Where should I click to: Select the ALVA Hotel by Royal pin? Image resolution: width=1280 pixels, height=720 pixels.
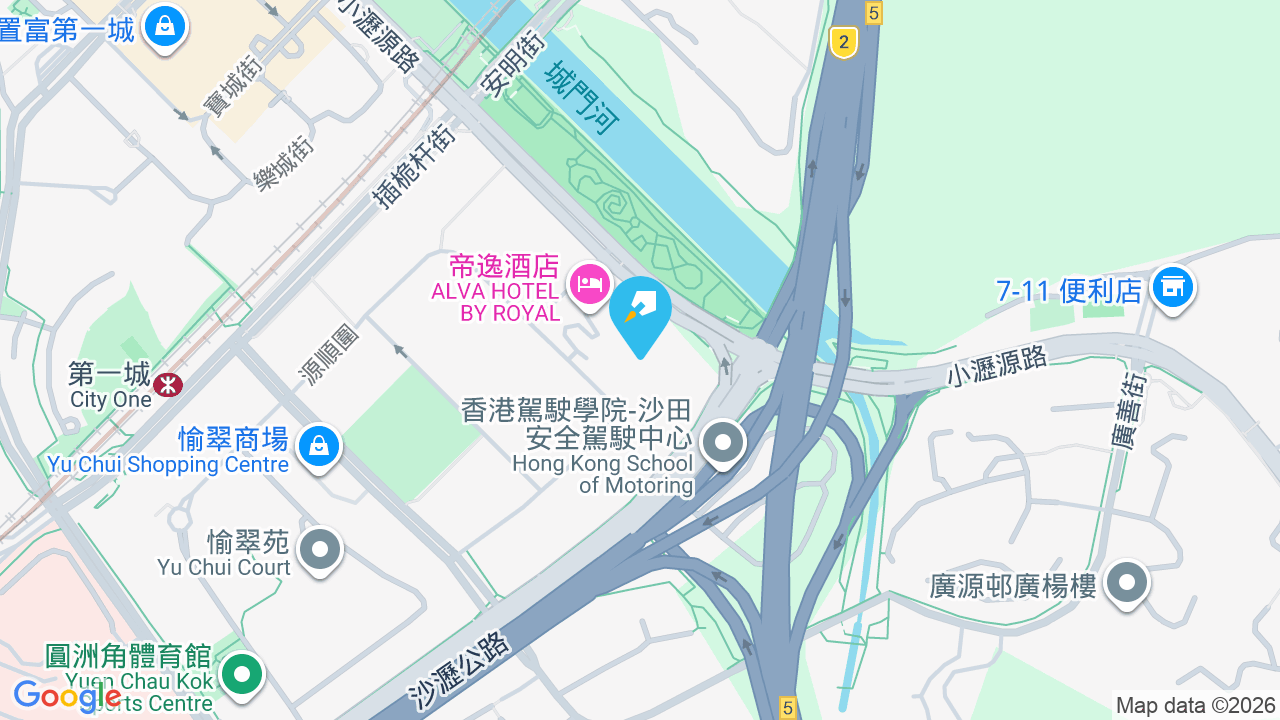click(x=590, y=285)
